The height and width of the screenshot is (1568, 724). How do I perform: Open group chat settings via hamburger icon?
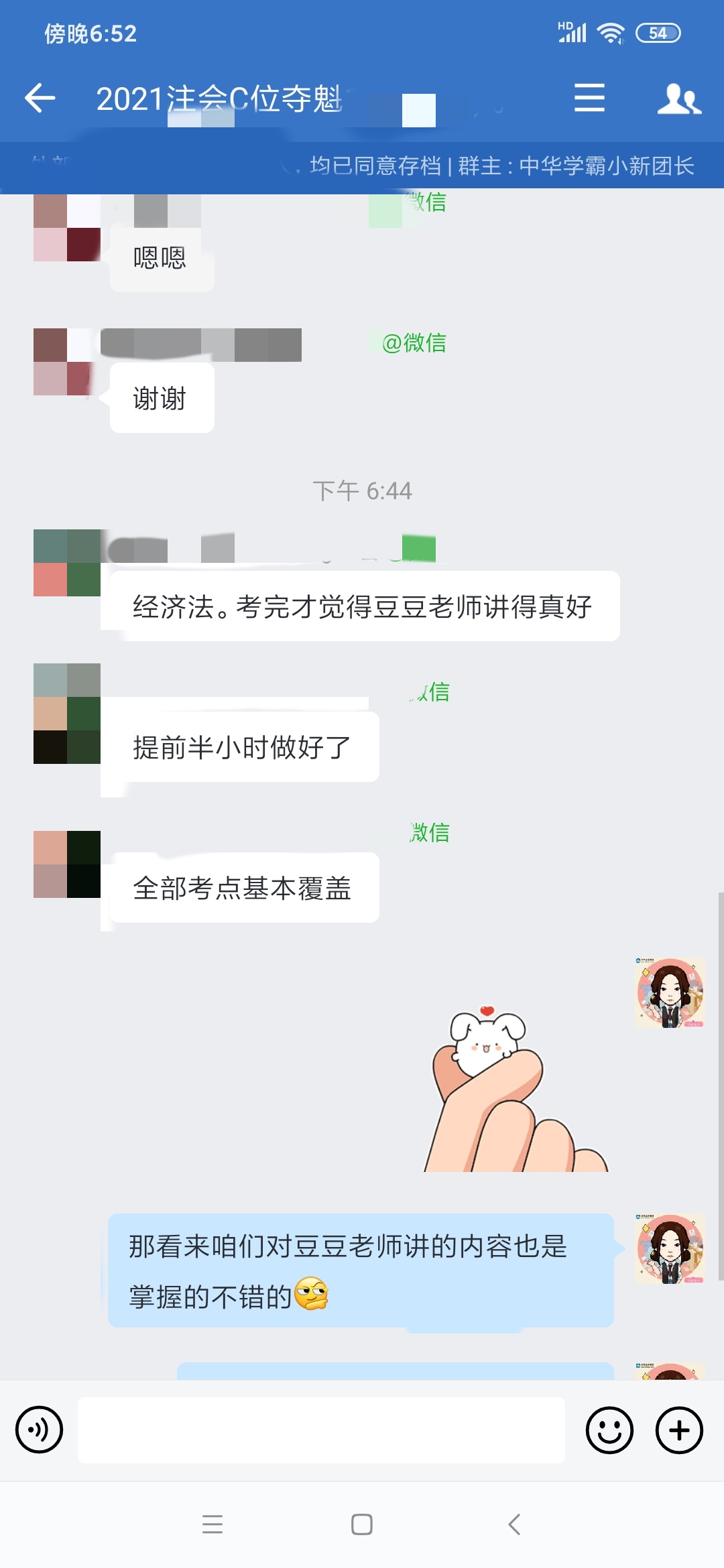tap(589, 98)
